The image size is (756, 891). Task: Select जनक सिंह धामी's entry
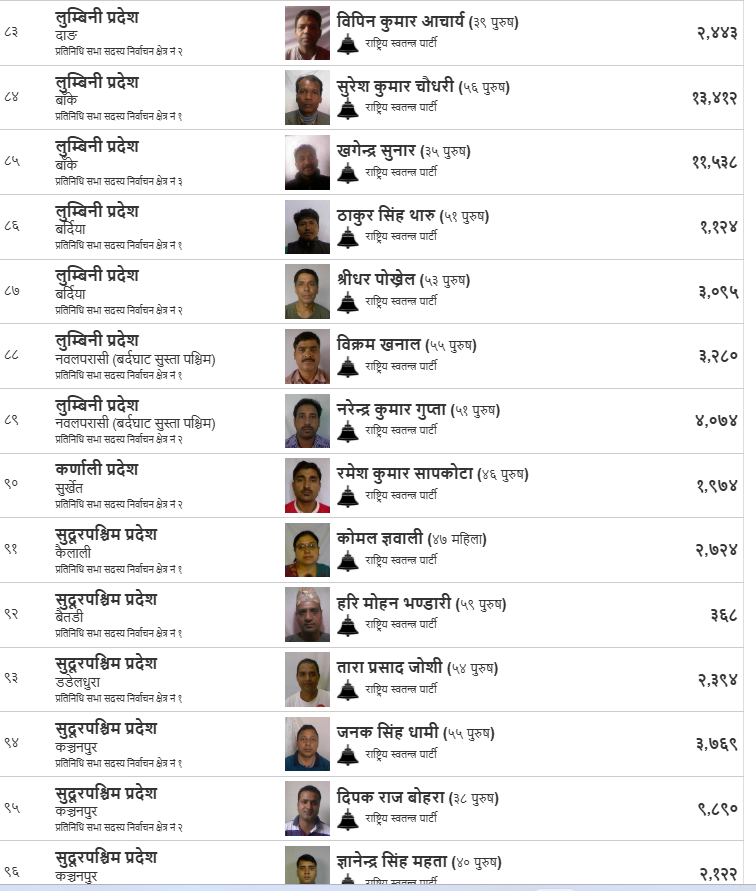click(x=387, y=733)
